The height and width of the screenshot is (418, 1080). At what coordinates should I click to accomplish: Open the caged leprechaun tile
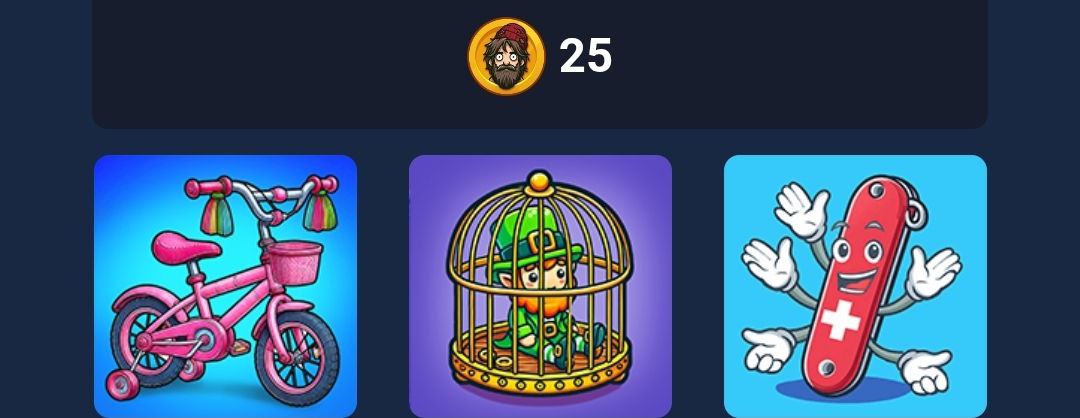[x=540, y=286]
